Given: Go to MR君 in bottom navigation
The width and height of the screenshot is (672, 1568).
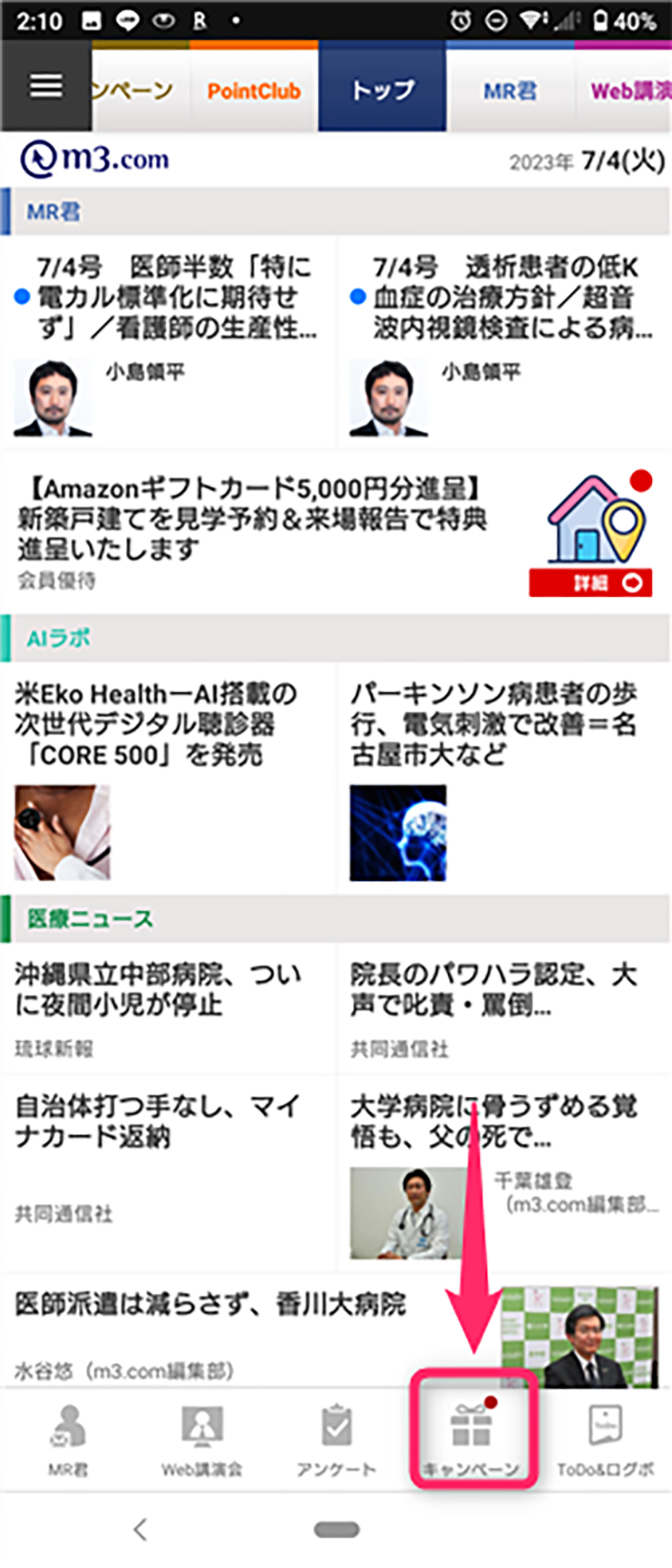Looking at the screenshot, I should point(68,1440).
